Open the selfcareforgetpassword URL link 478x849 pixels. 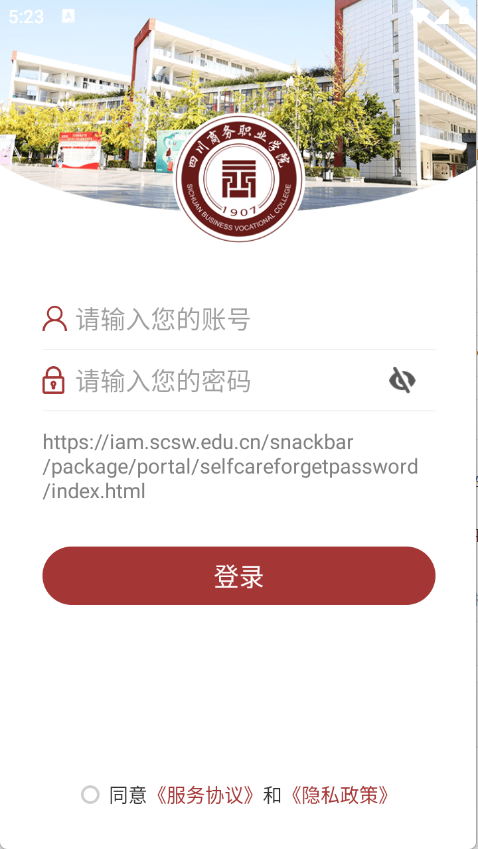coord(231,467)
